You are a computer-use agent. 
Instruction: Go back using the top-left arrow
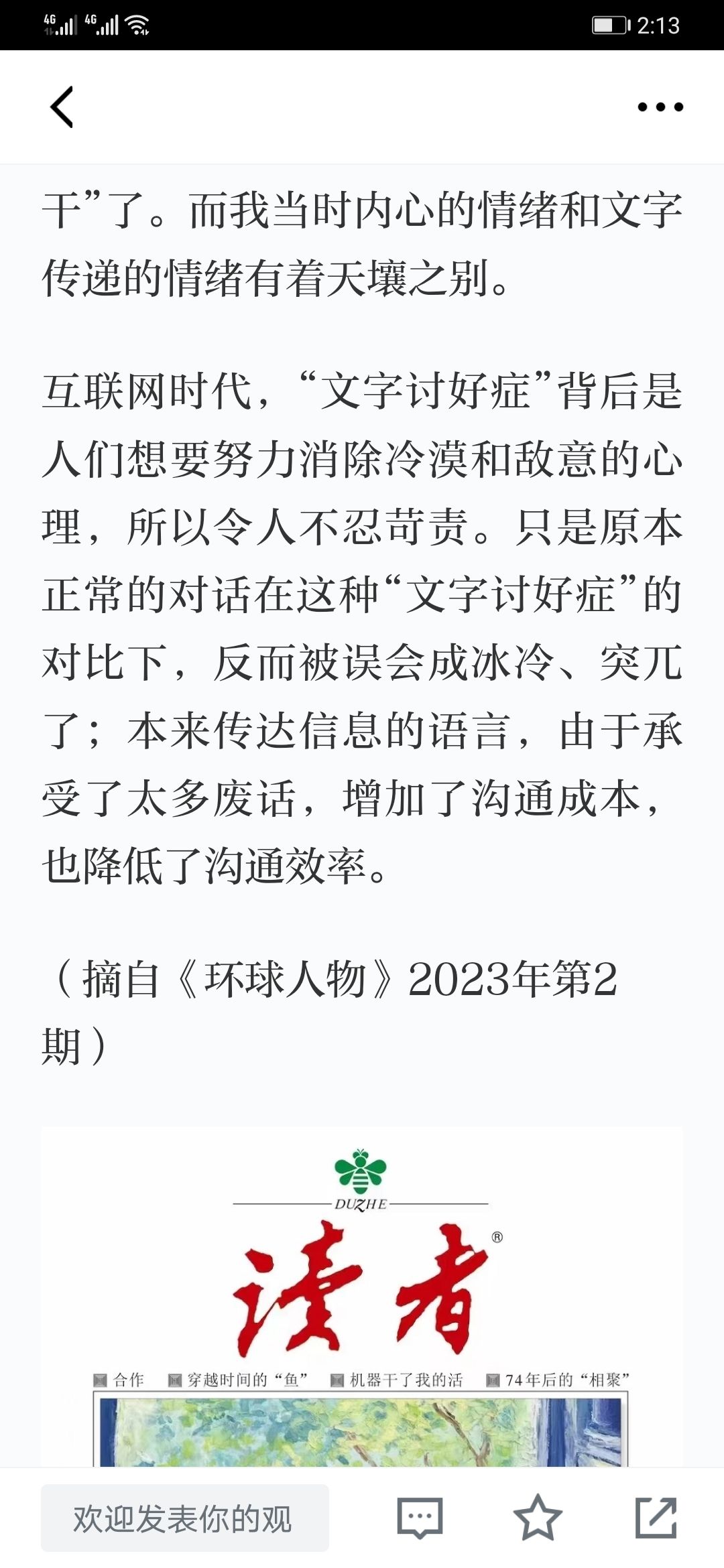[x=62, y=107]
